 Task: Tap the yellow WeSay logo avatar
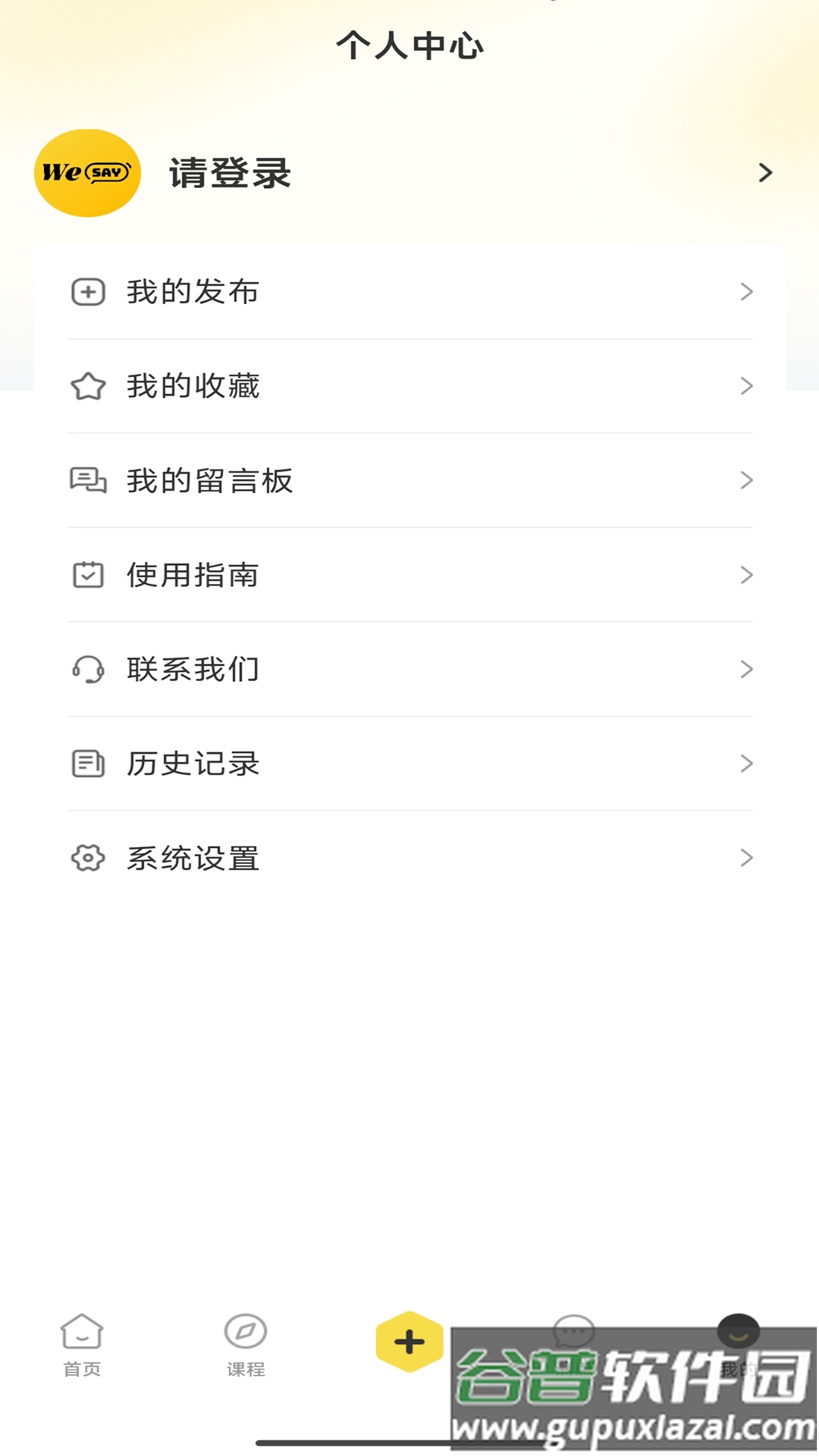coord(86,172)
